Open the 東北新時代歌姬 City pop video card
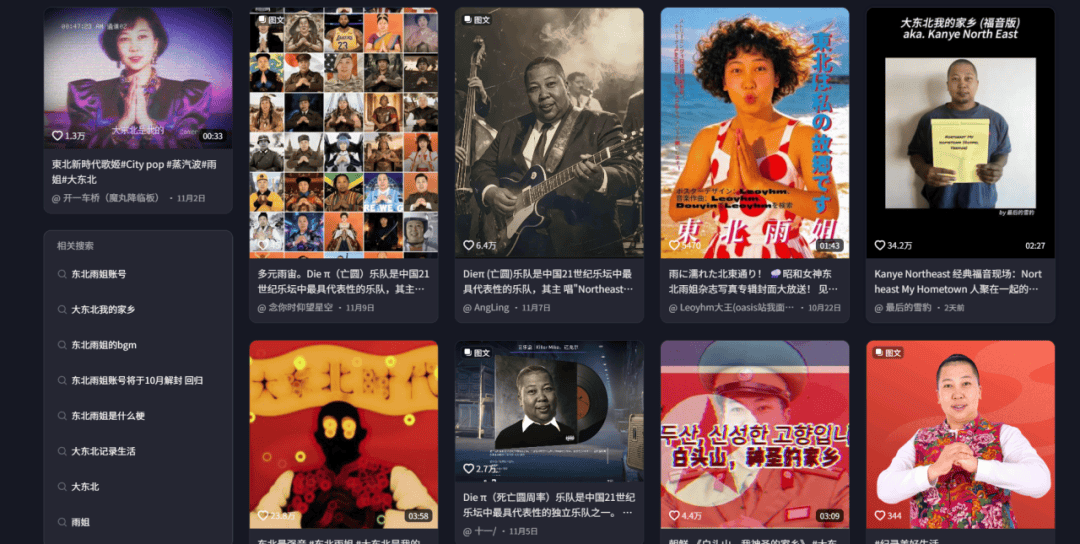 (x=137, y=78)
